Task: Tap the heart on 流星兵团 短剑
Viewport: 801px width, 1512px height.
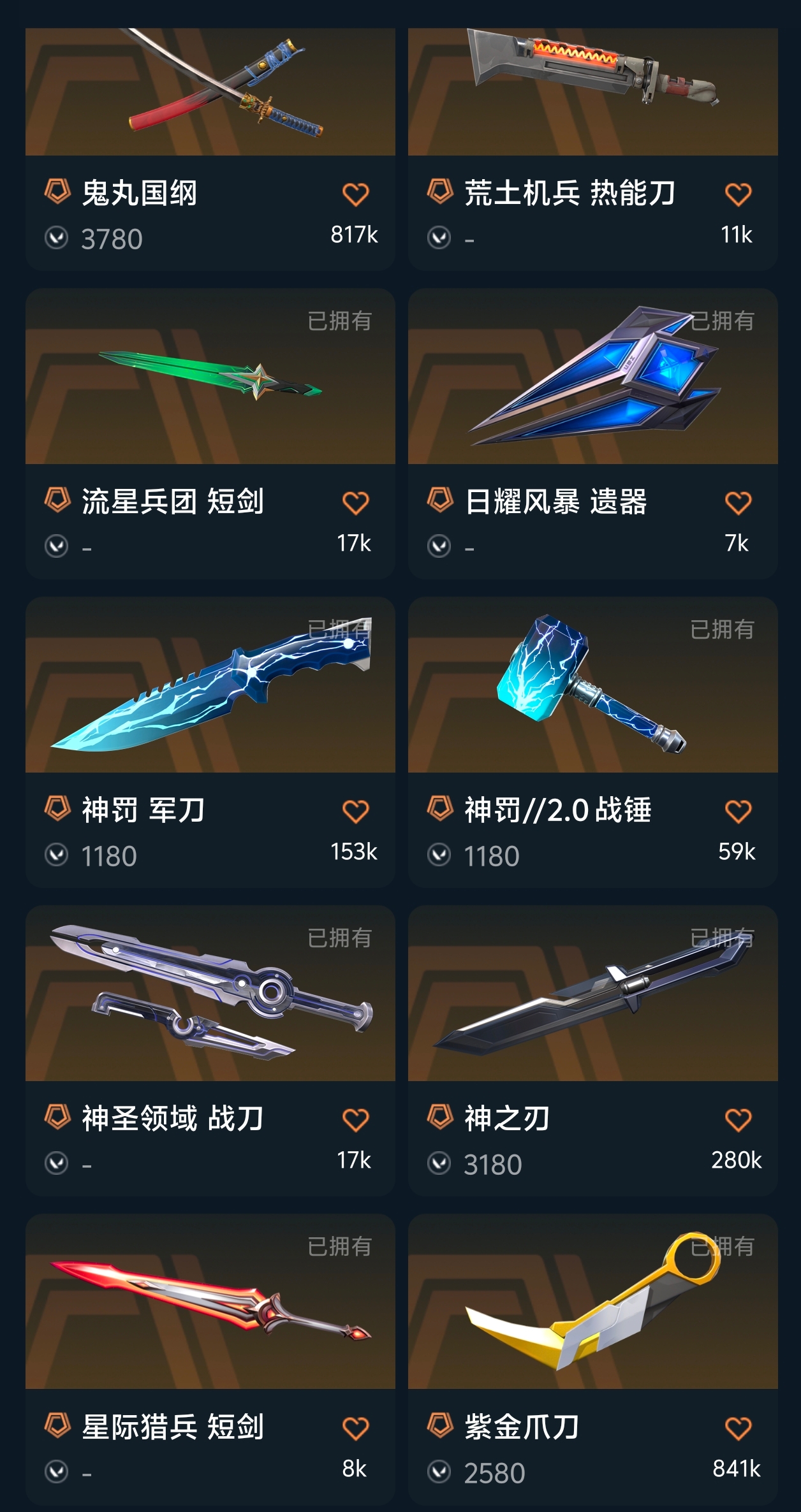Action: [x=355, y=503]
